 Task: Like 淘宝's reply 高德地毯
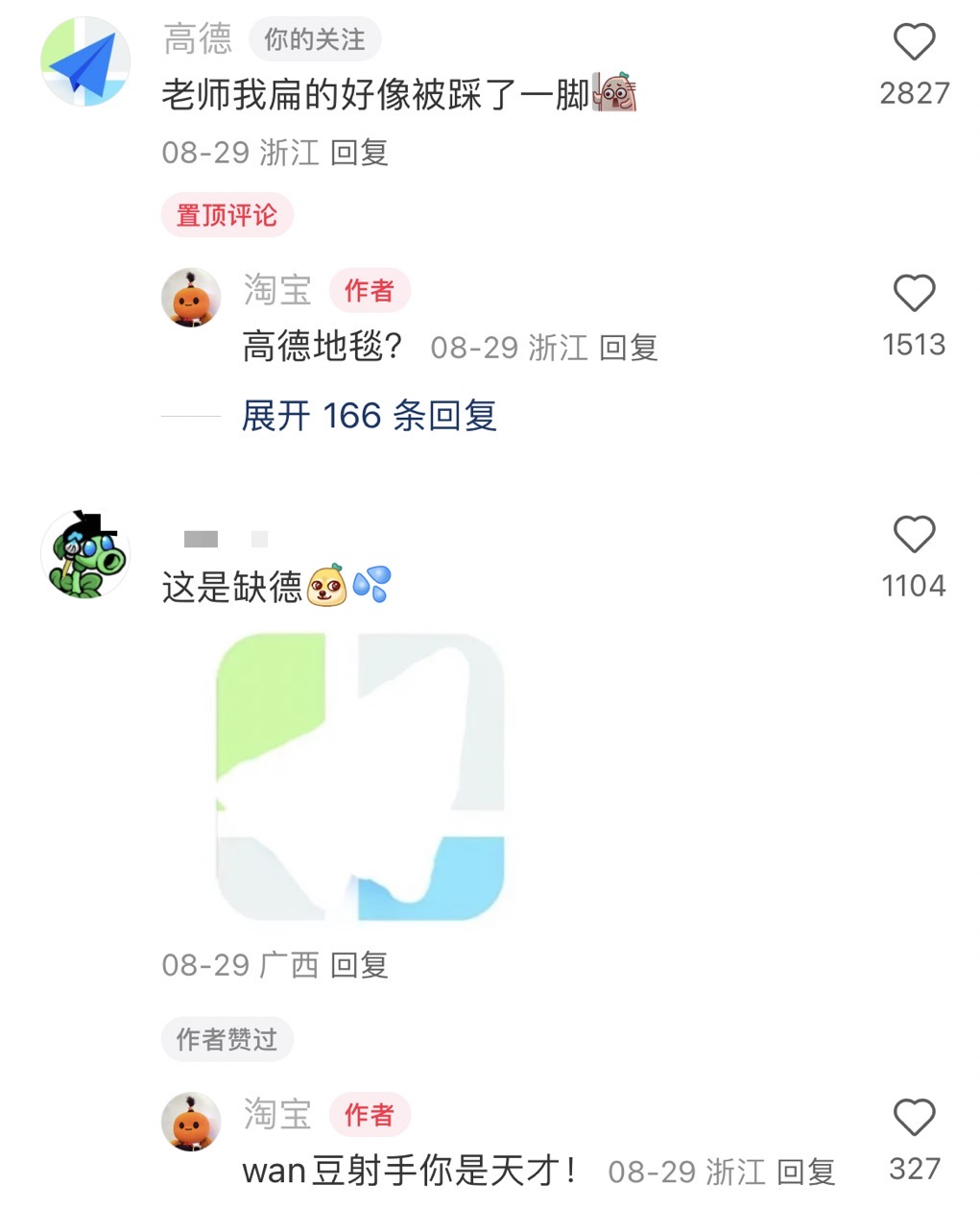click(914, 294)
